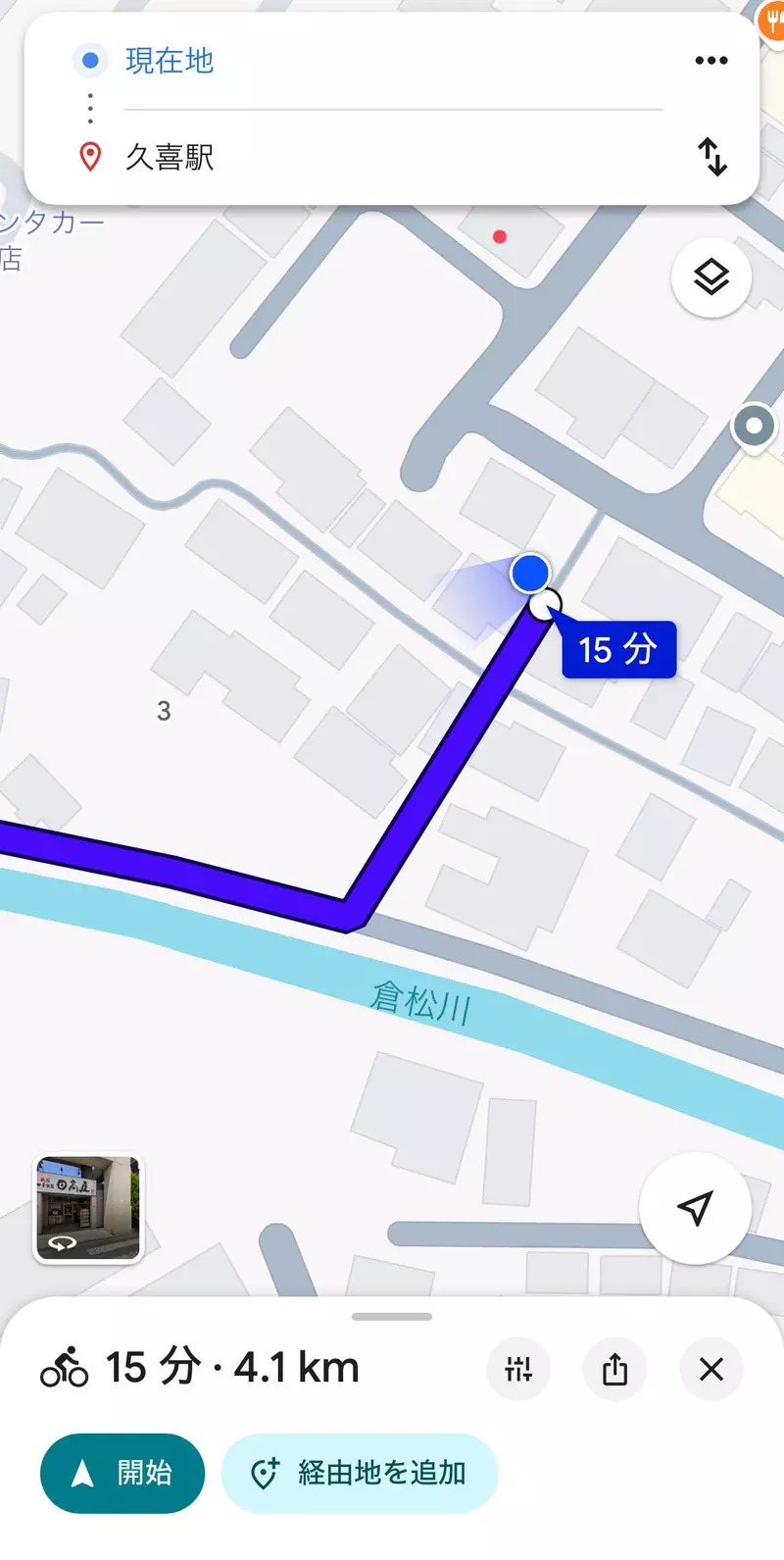Close the directions panel
Image resolution: width=784 pixels, height=1560 pixels.
click(711, 1369)
